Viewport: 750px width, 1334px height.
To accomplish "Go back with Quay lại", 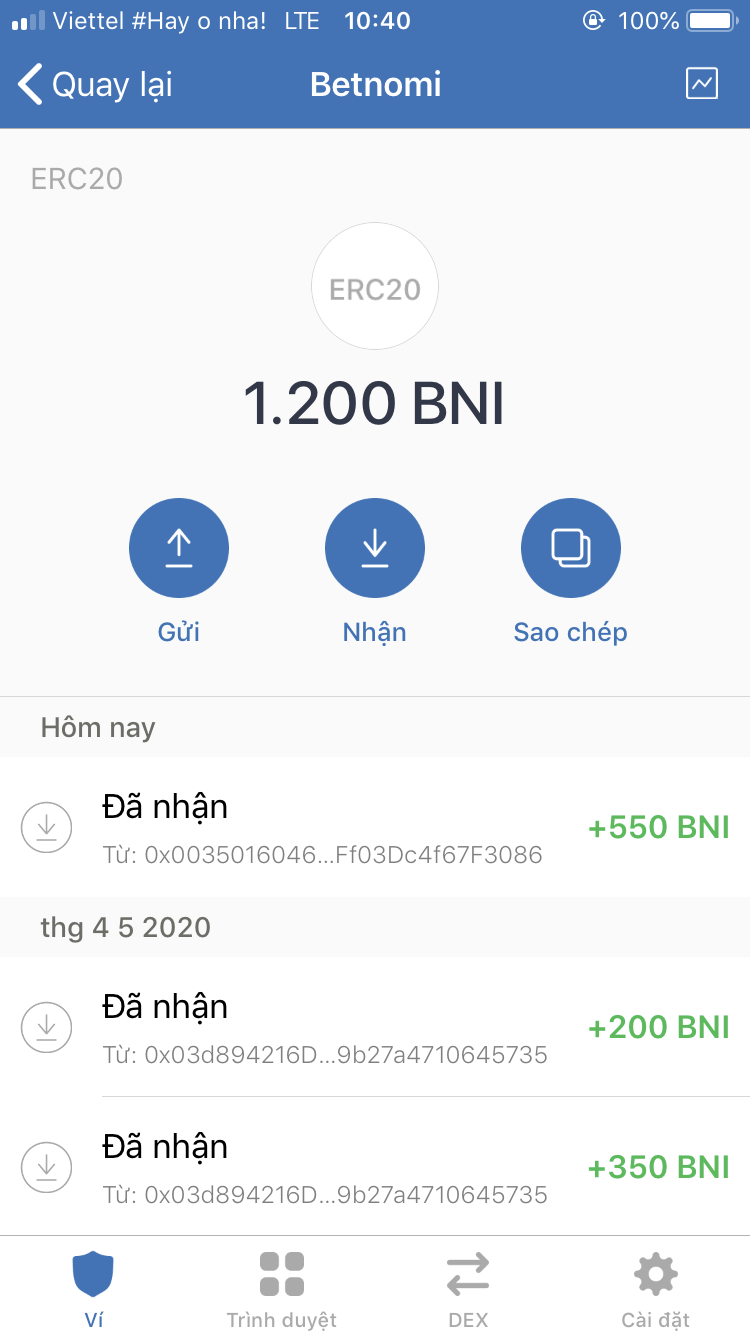I will point(95,85).
